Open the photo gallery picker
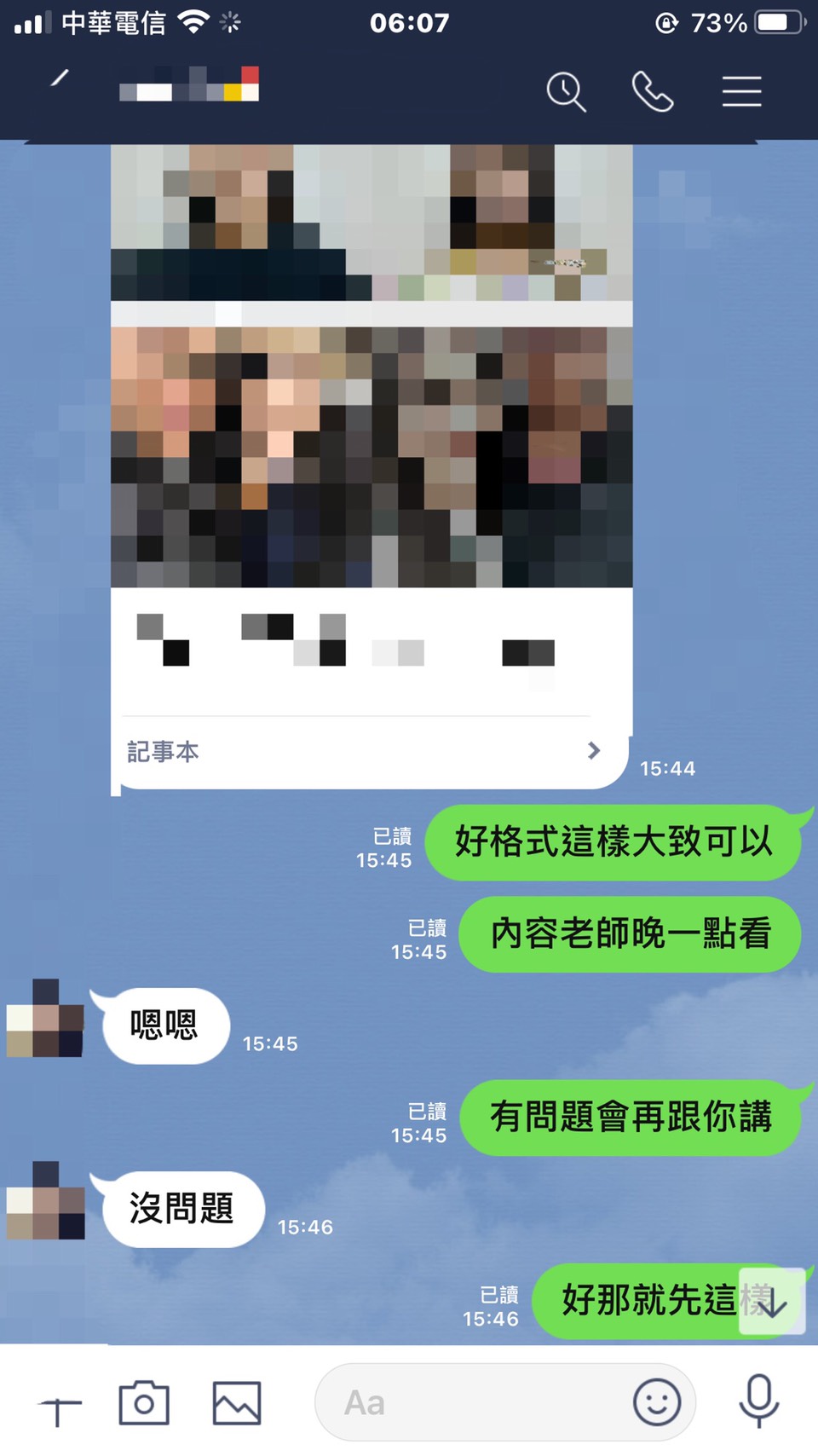The width and height of the screenshot is (818, 1456). pyautogui.click(x=236, y=1402)
